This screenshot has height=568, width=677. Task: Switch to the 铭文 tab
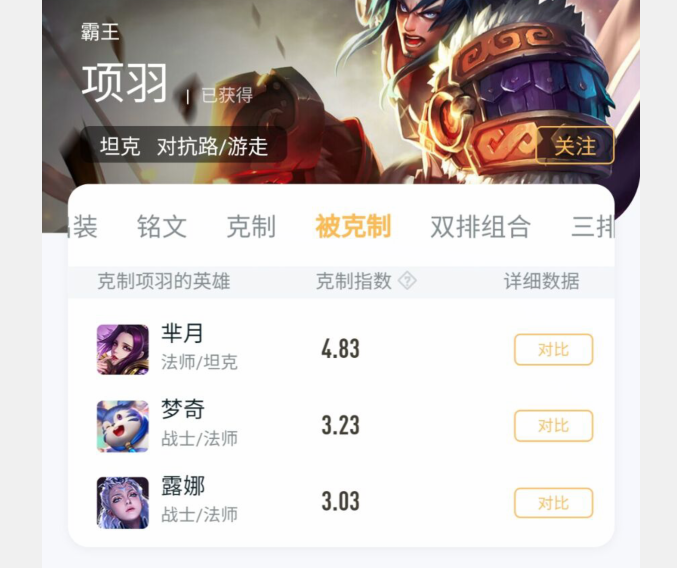[162, 226]
